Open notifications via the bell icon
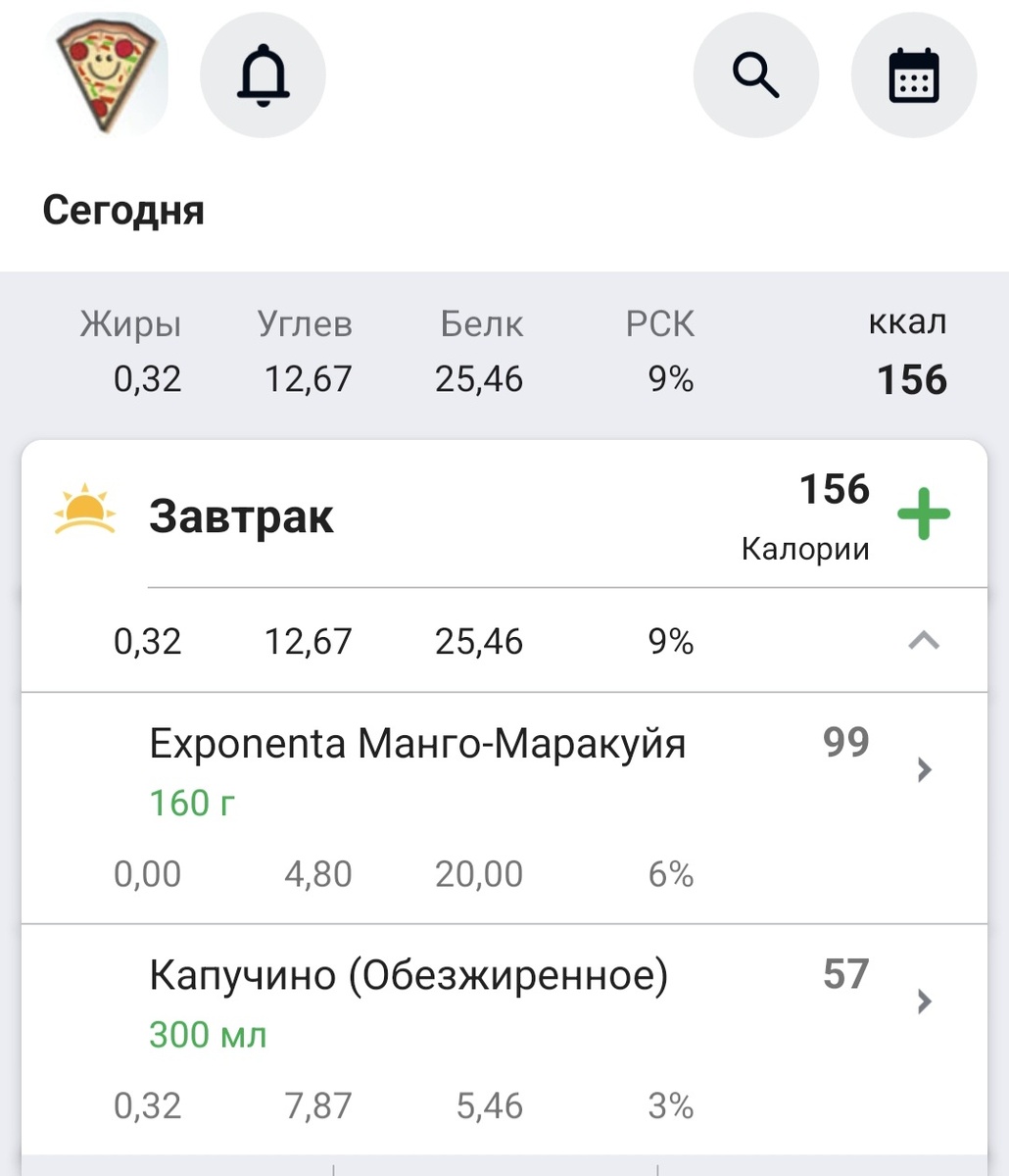Image resolution: width=1009 pixels, height=1176 pixels. point(263,74)
